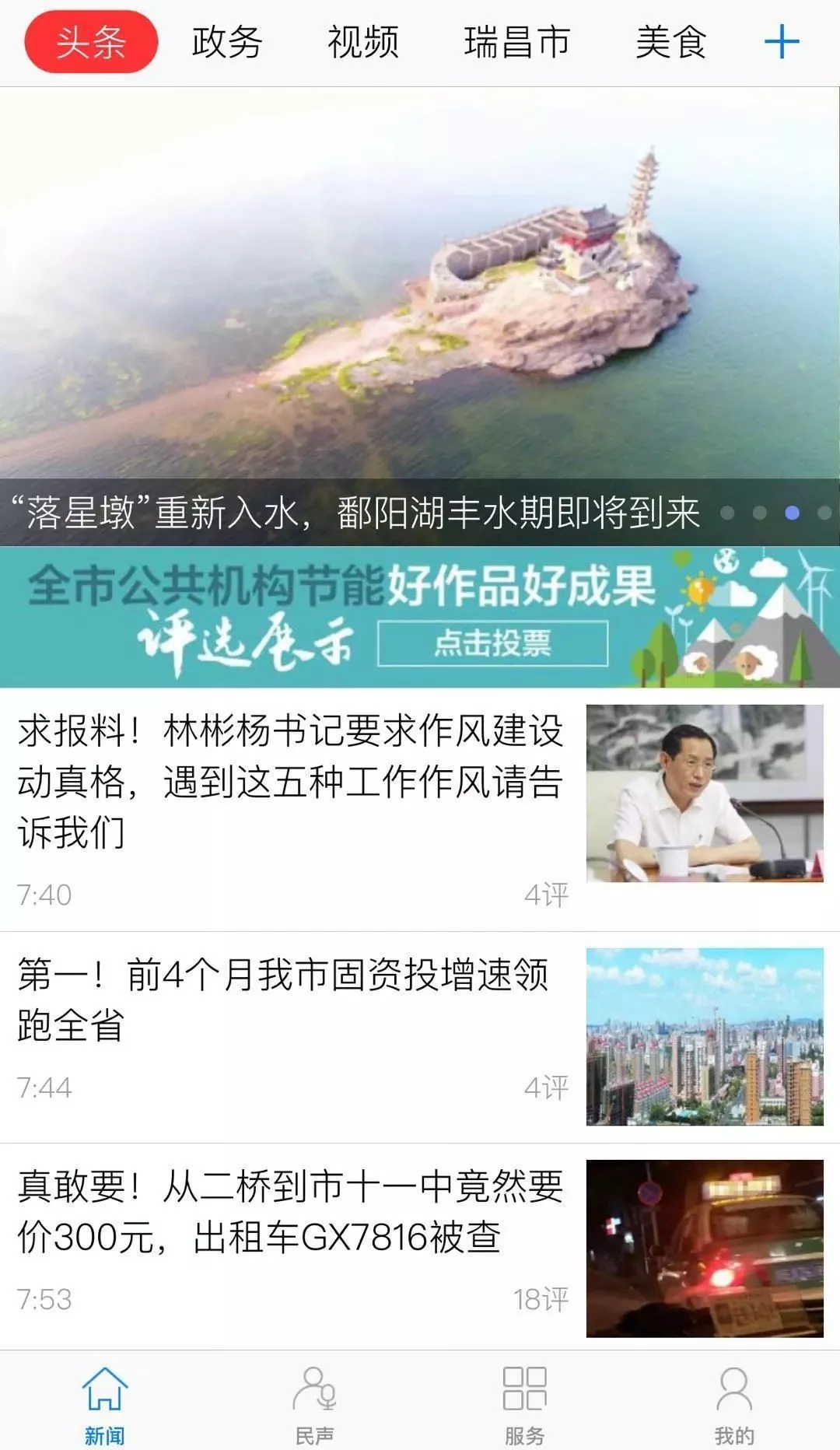This screenshot has height=1450, width=840.
Task: Open the 视频 tab
Action: point(363,42)
